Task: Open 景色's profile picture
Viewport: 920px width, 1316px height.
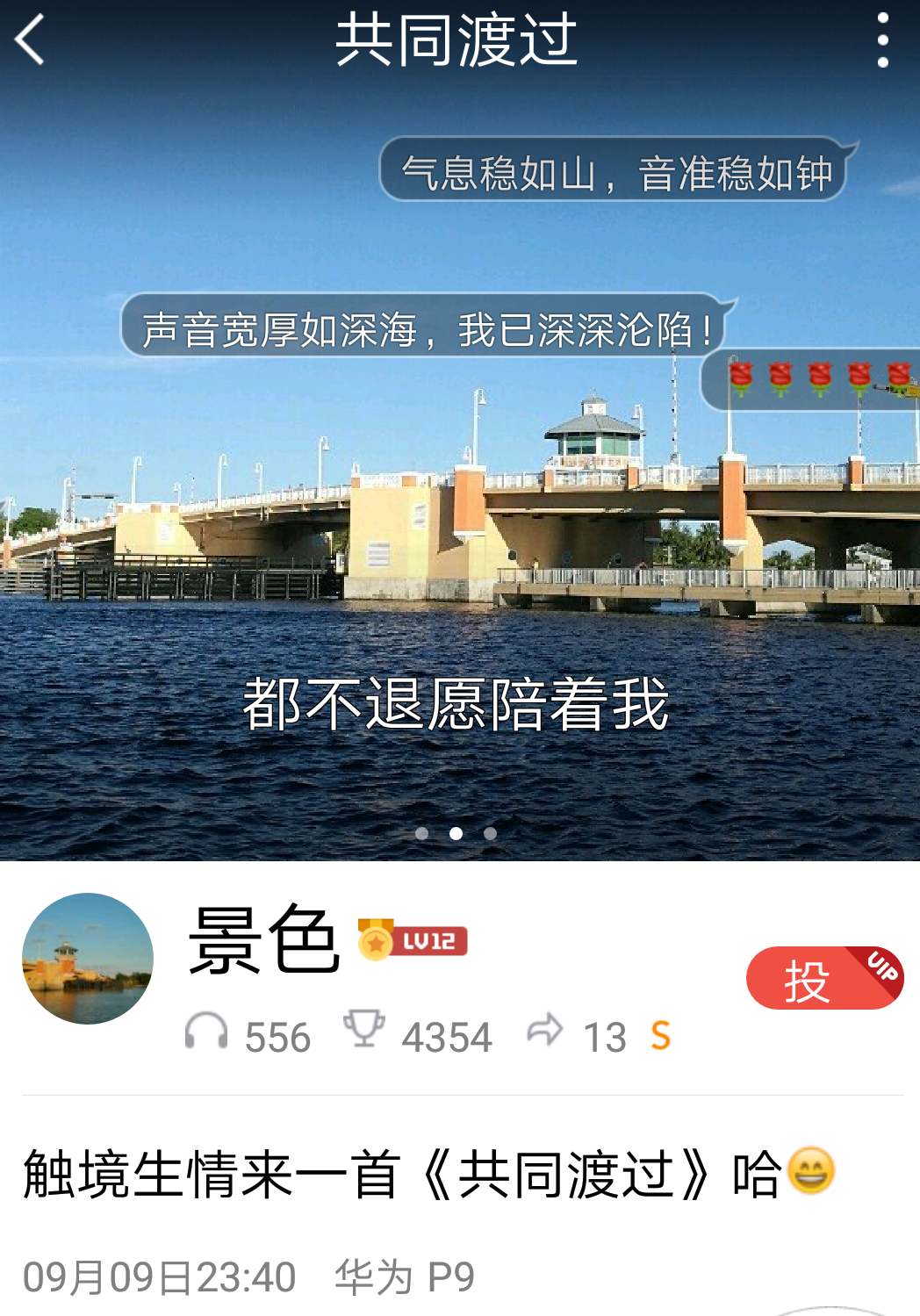Action: click(x=88, y=959)
